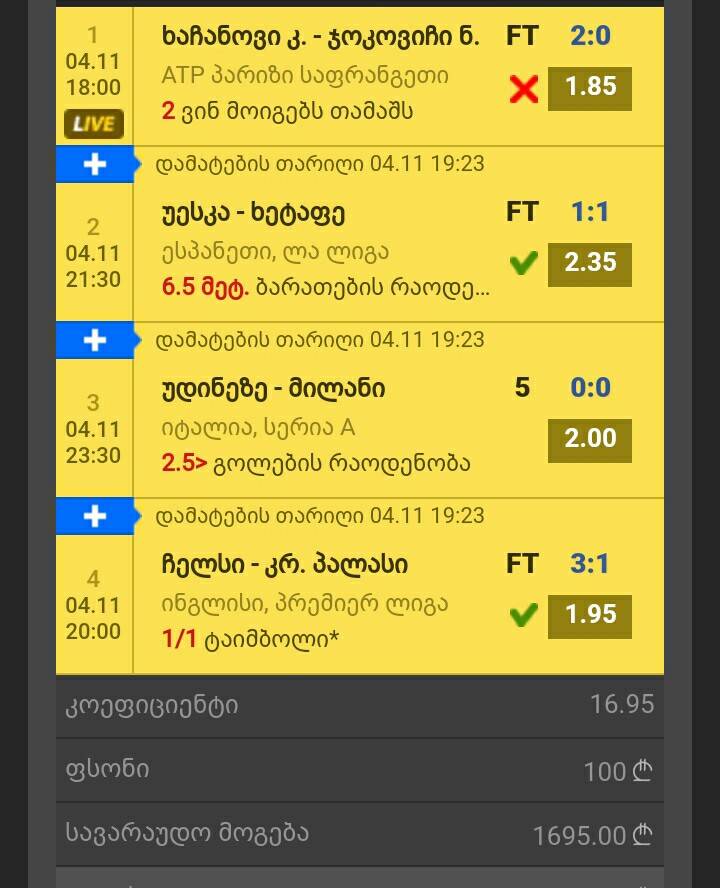Open the ჩელსი - კრ. პალასი match
Image resolution: width=720 pixels, height=888 pixels.
(284, 565)
